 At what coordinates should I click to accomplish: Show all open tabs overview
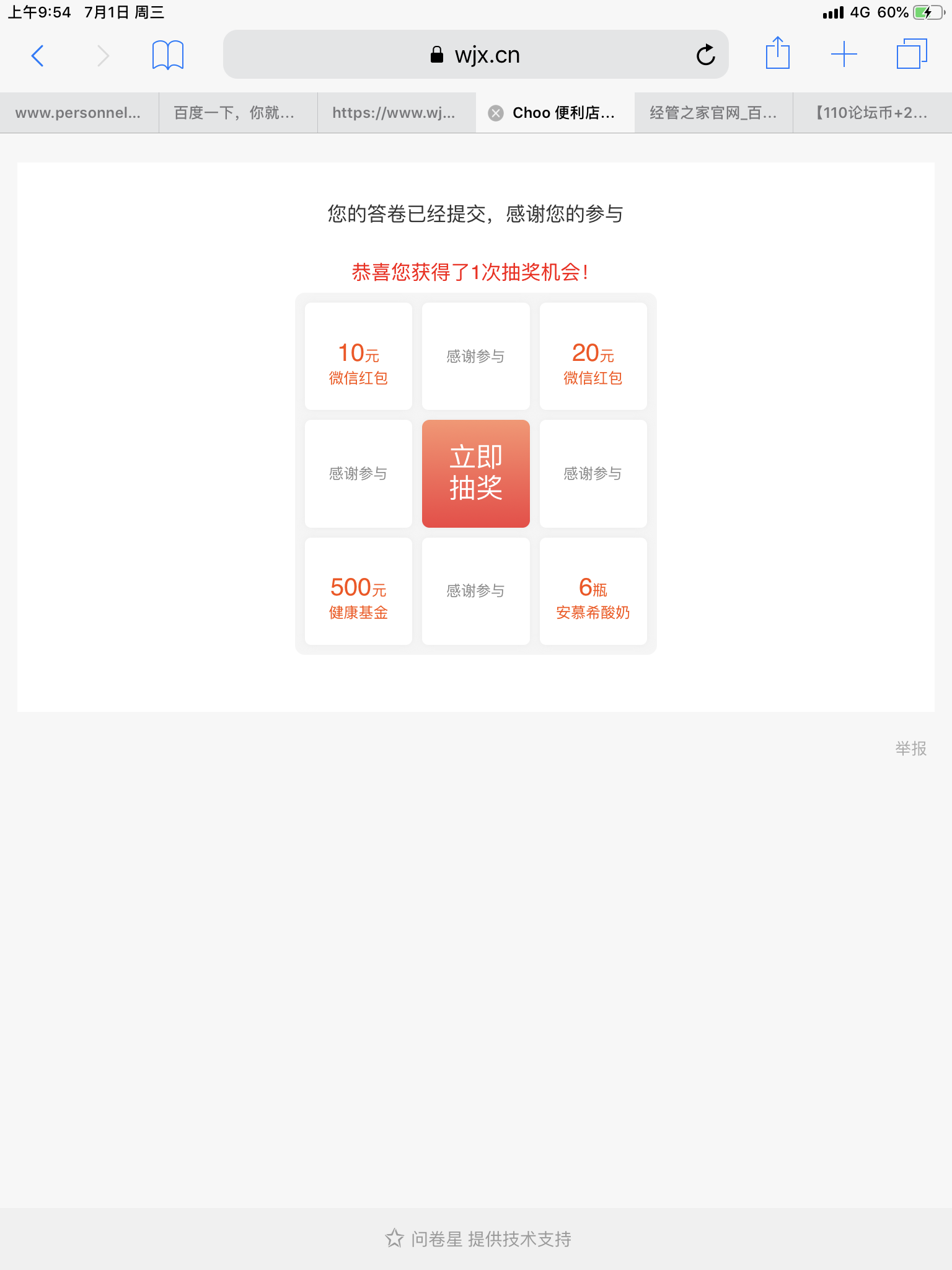(x=911, y=54)
